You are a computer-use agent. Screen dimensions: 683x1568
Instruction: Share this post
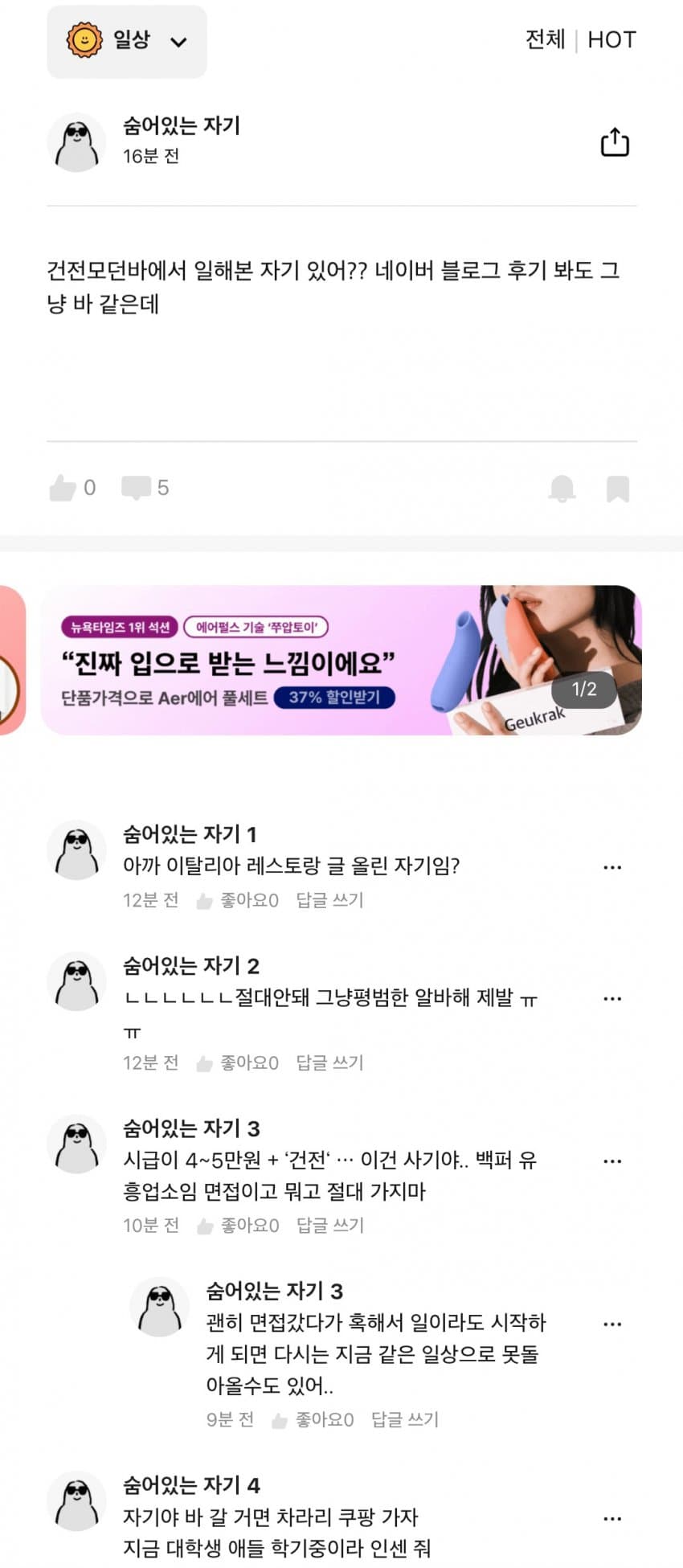click(x=615, y=142)
